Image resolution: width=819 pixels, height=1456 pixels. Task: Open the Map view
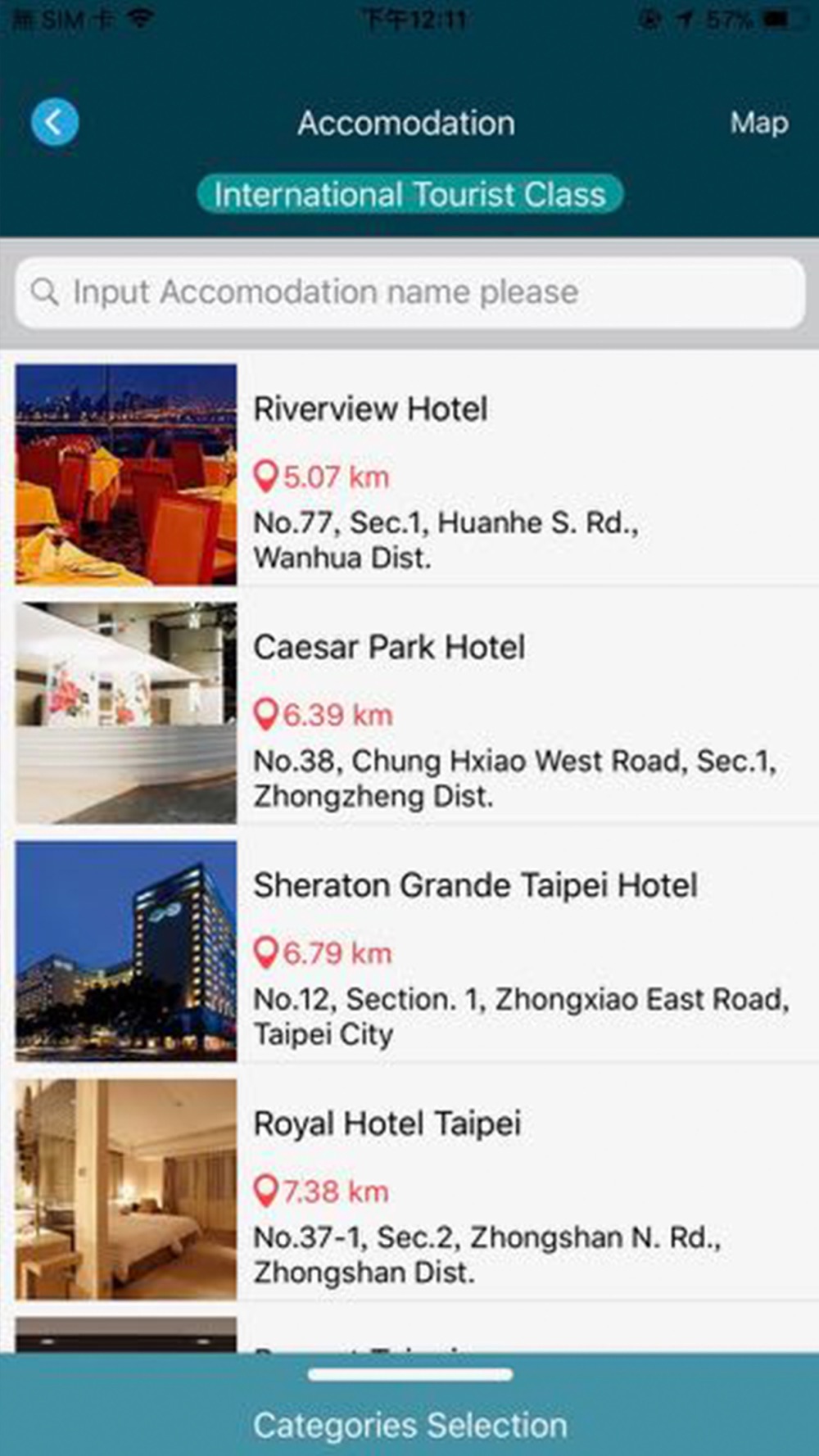click(x=759, y=123)
